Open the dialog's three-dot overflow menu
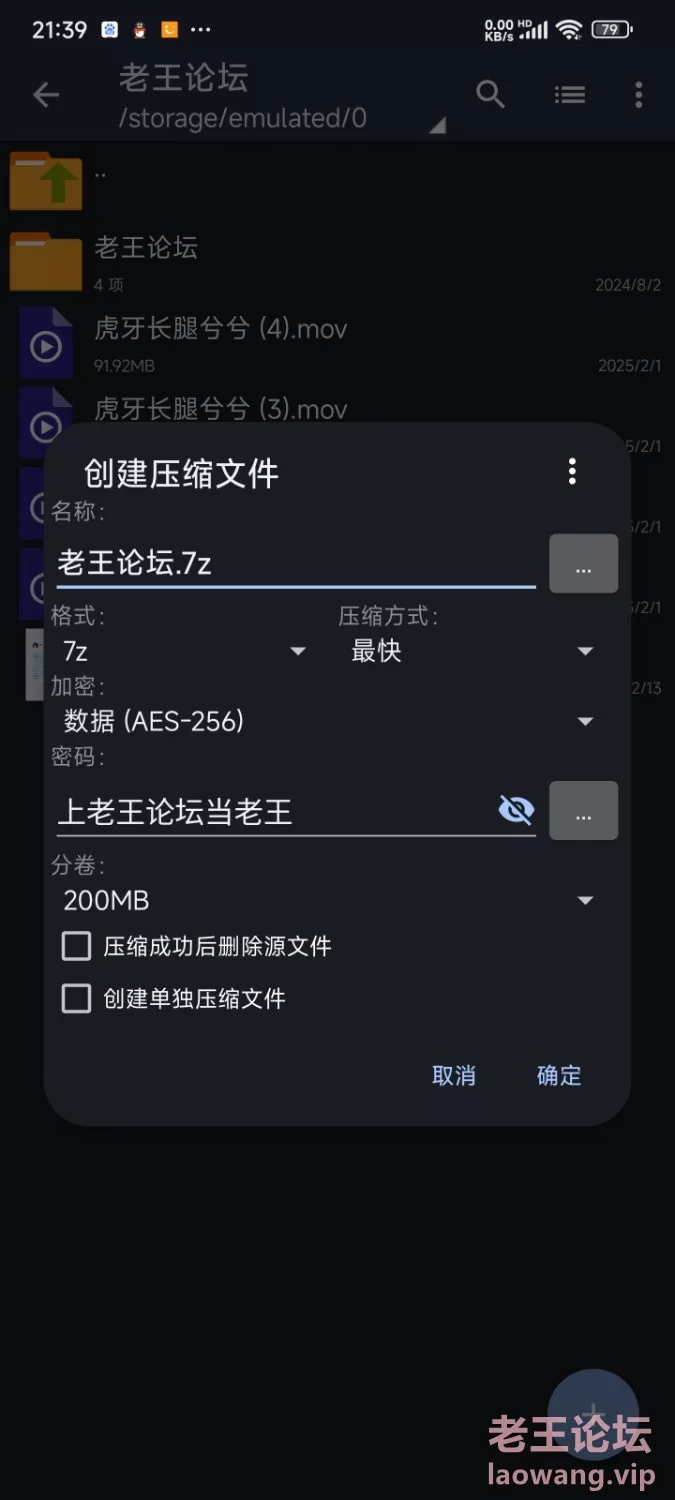Screen dimensions: 675x1500 click(572, 471)
